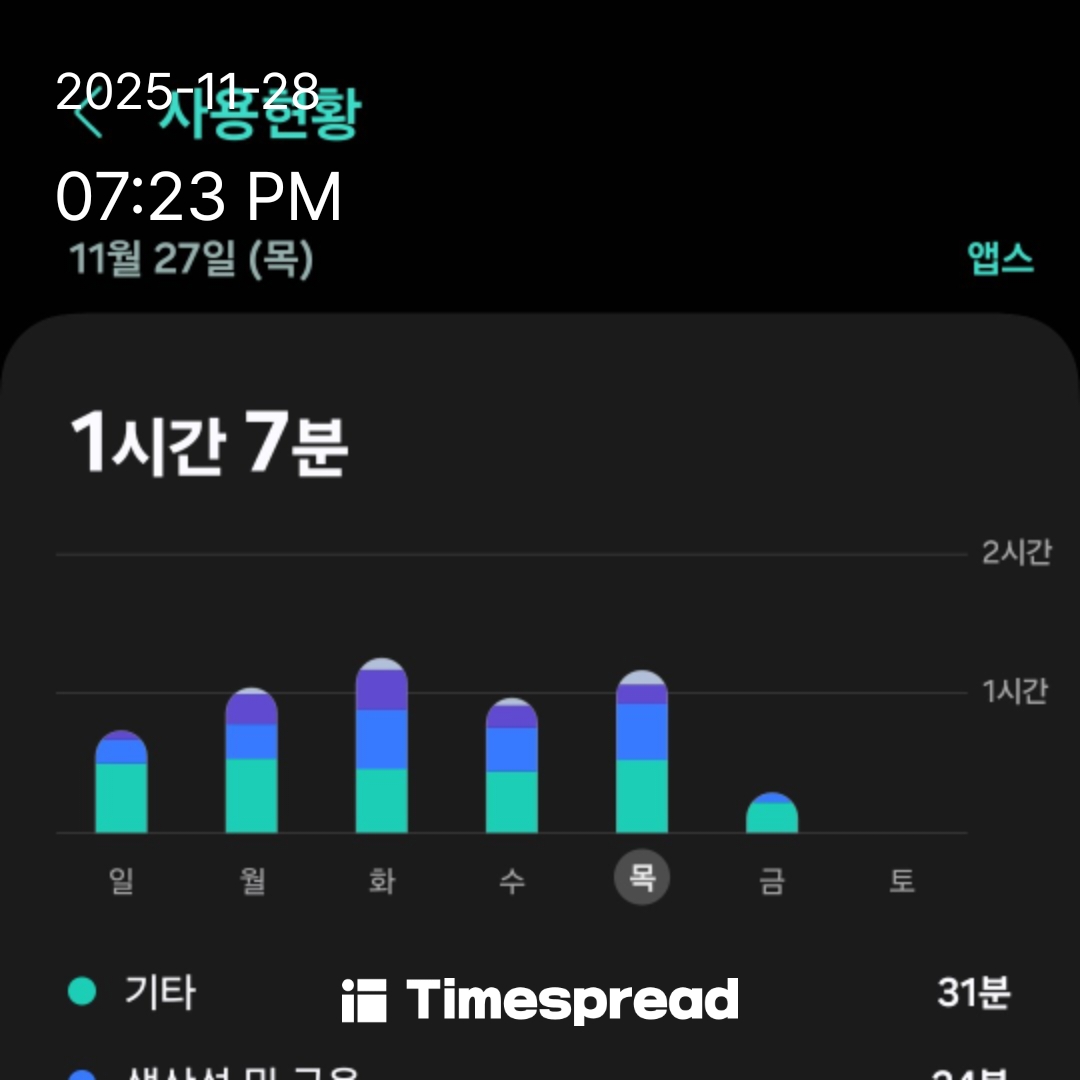View usage for 금 (Friday)

(772, 881)
